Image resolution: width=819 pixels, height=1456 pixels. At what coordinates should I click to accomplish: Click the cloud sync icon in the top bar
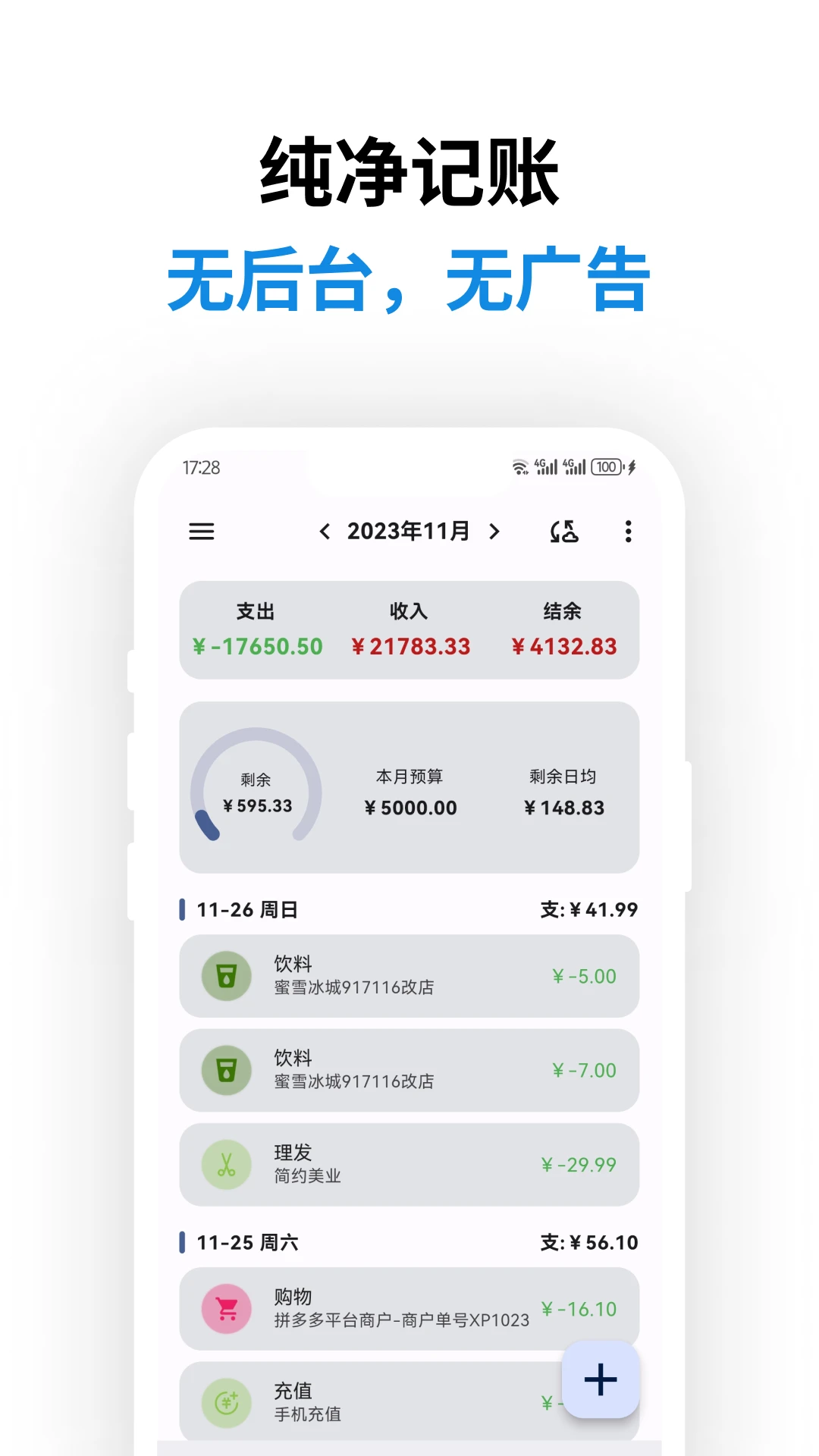click(x=565, y=532)
